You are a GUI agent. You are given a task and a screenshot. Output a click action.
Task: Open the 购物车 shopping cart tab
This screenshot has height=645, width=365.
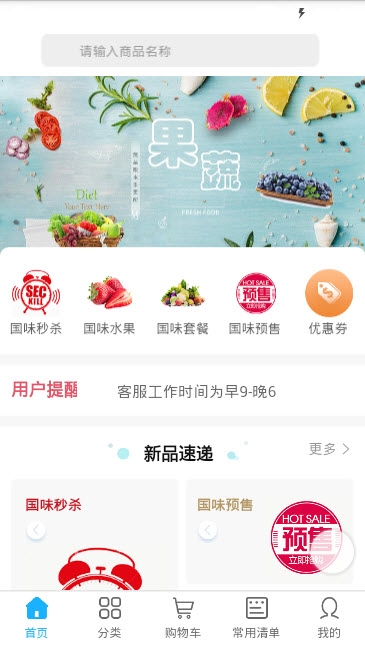coord(182,617)
